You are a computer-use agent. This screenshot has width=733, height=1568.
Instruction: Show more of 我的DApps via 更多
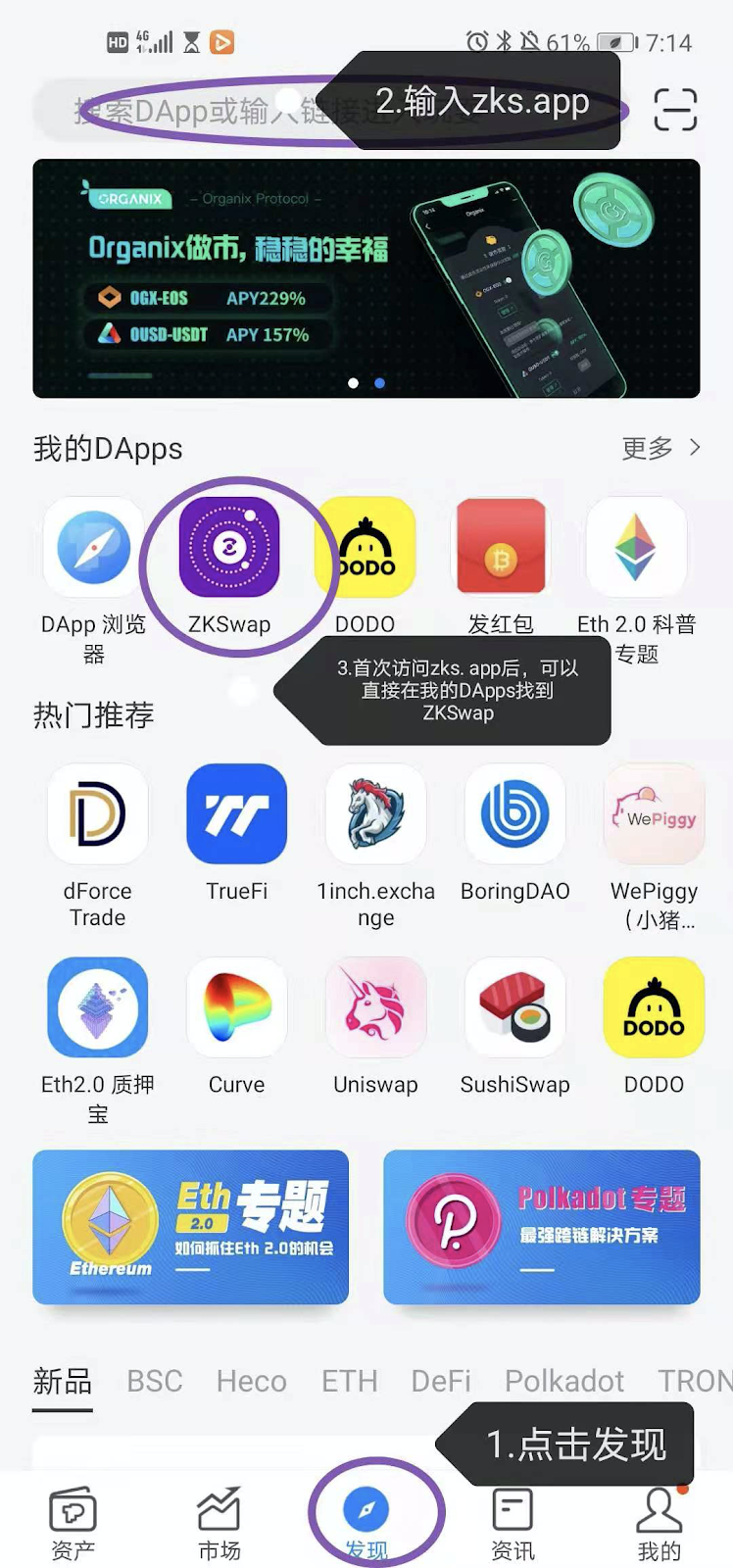(x=660, y=449)
